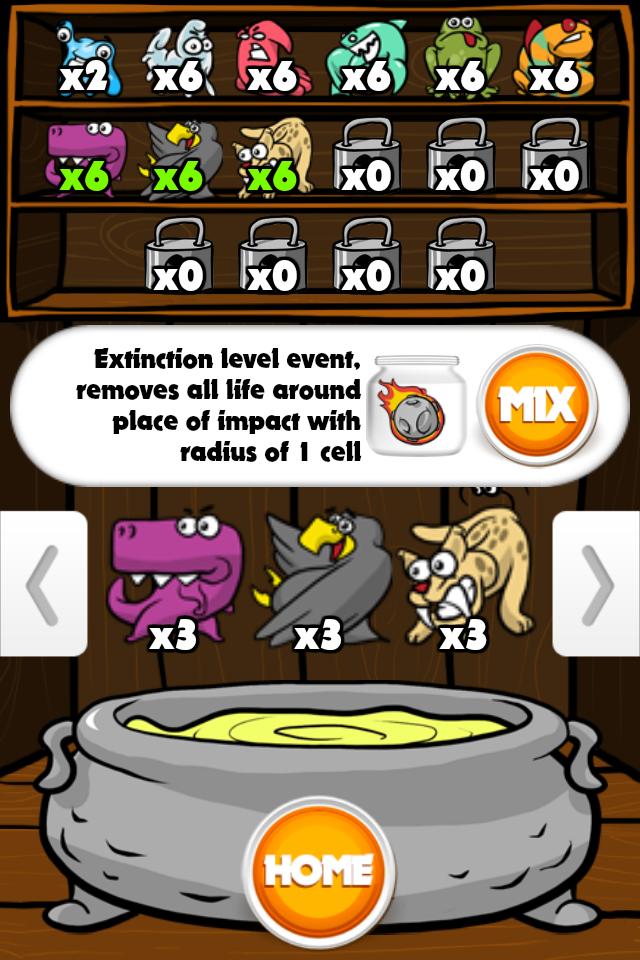Tap the orange MIX button

coord(537,405)
